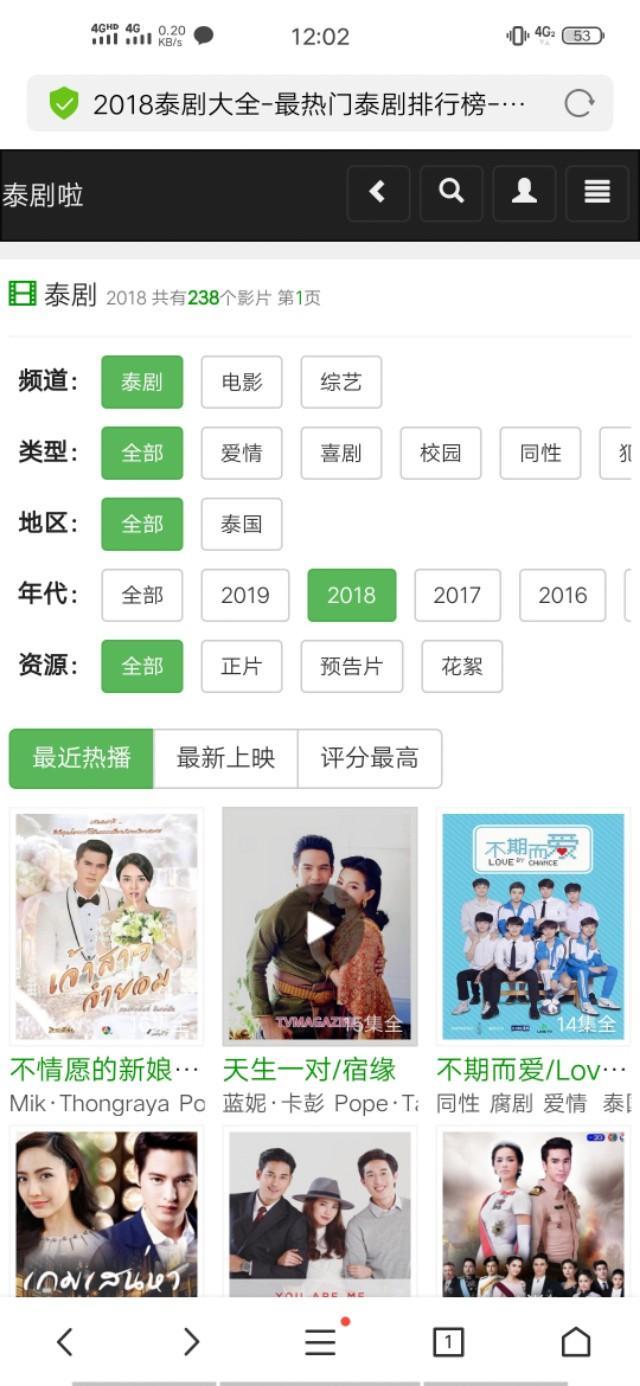Viewport: 640px width, 1386px height.
Task: Filter by 校园 genre
Action: point(440,453)
